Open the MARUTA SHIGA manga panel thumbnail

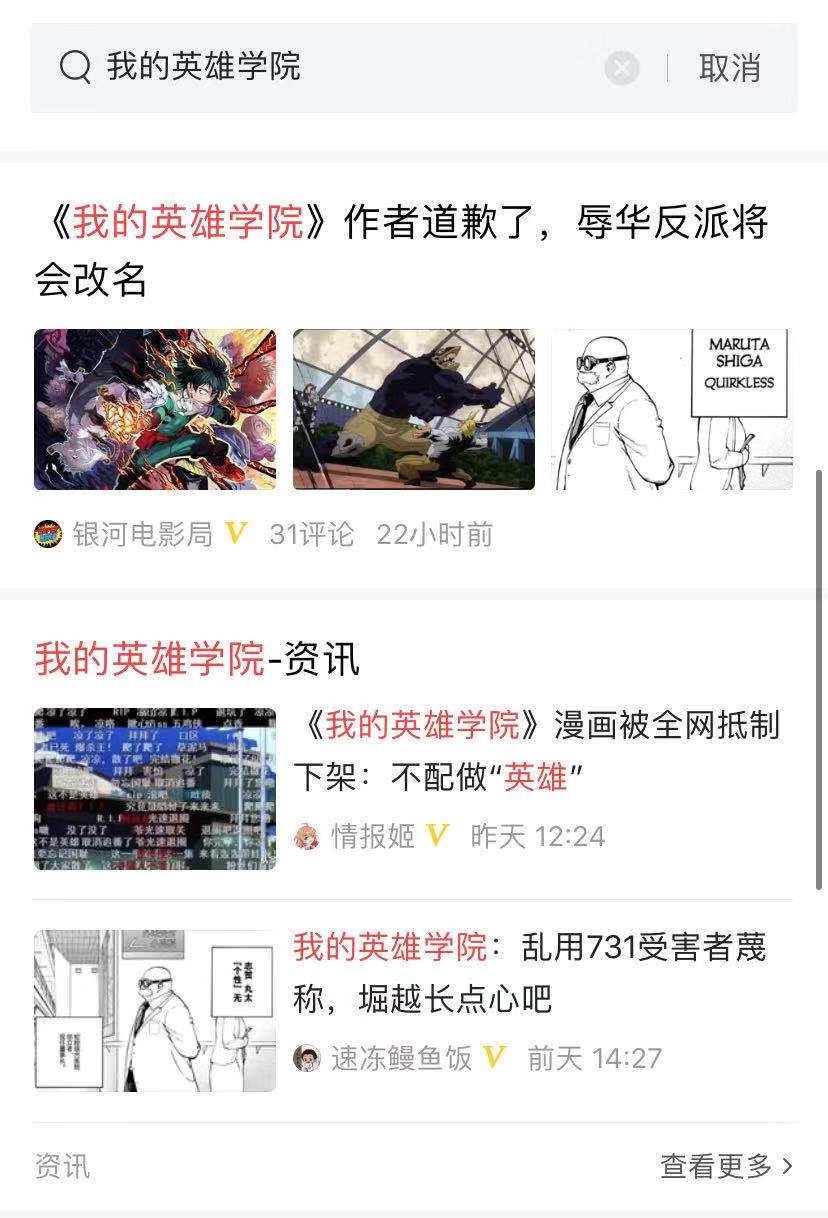[672, 410]
